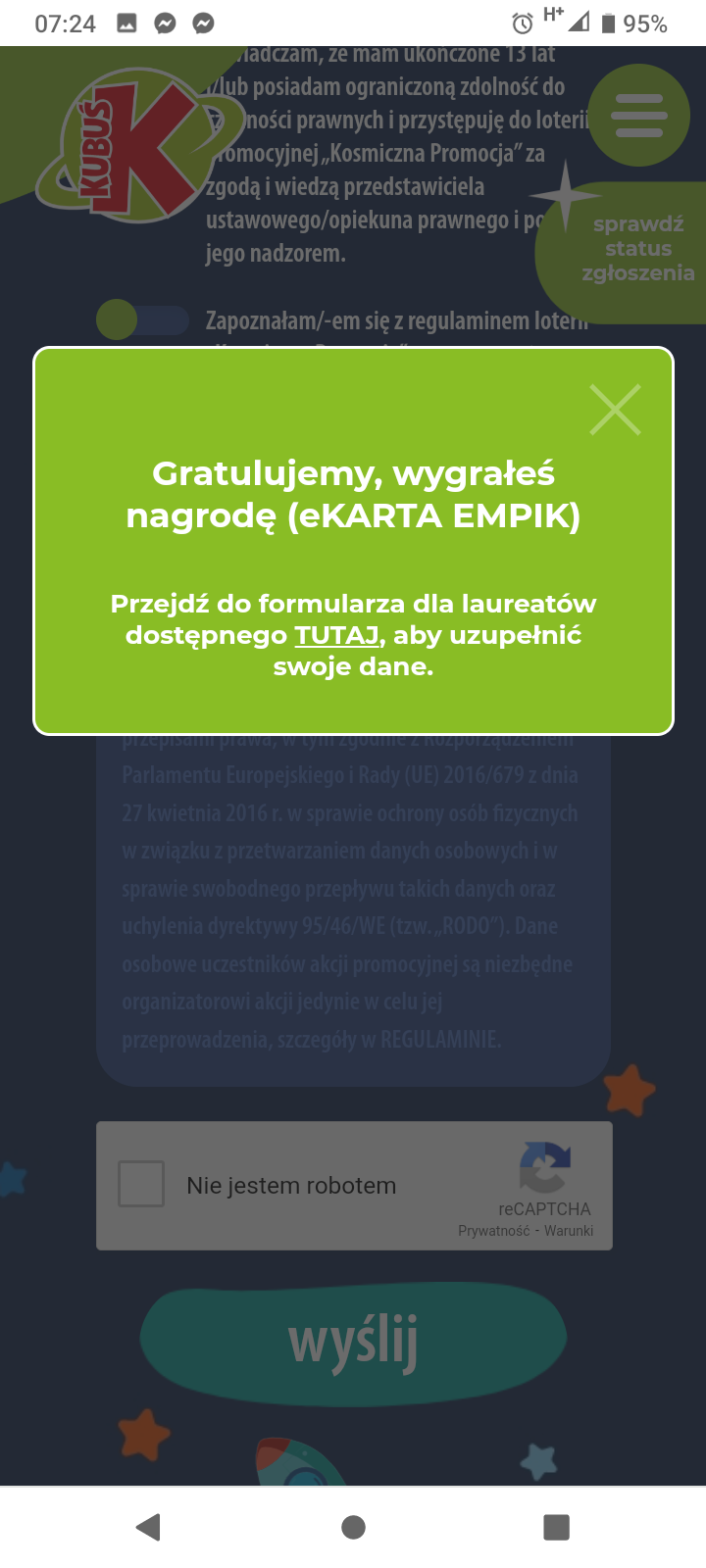Open the hamburger menu
Screen dimensions: 706x1568
pyautogui.click(x=638, y=116)
